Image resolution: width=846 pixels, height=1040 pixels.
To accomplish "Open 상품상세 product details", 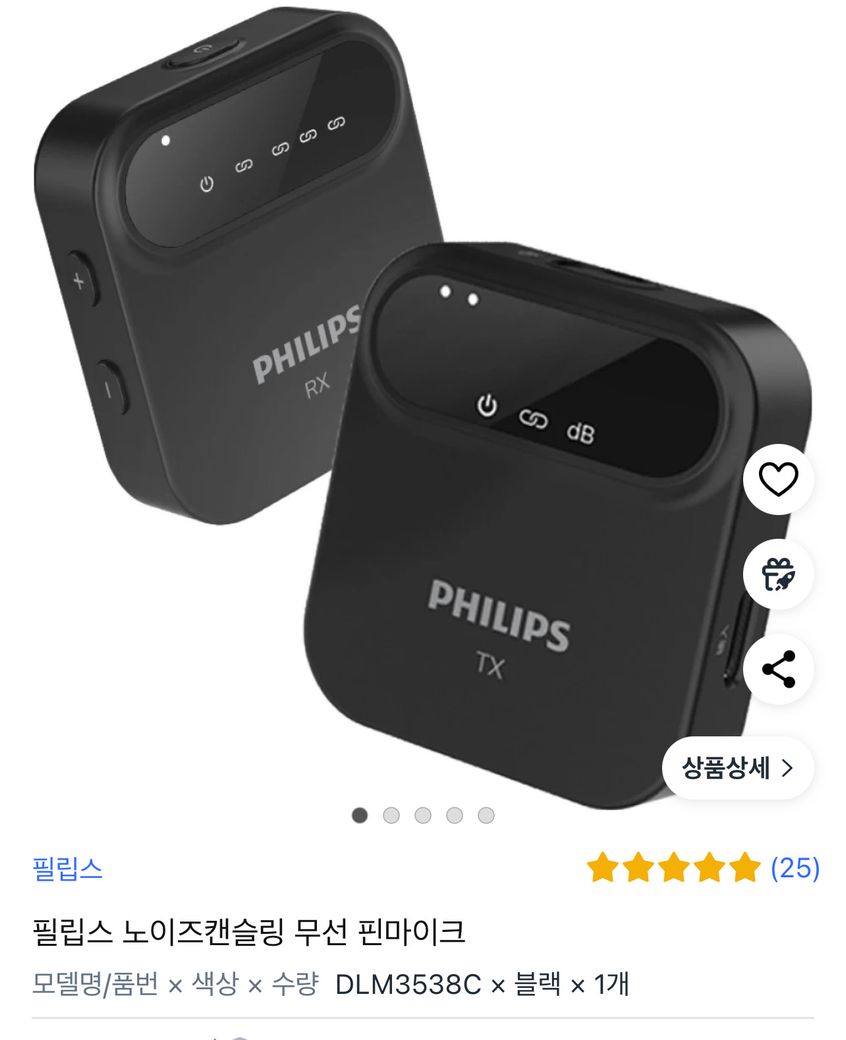I will pos(738,768).
